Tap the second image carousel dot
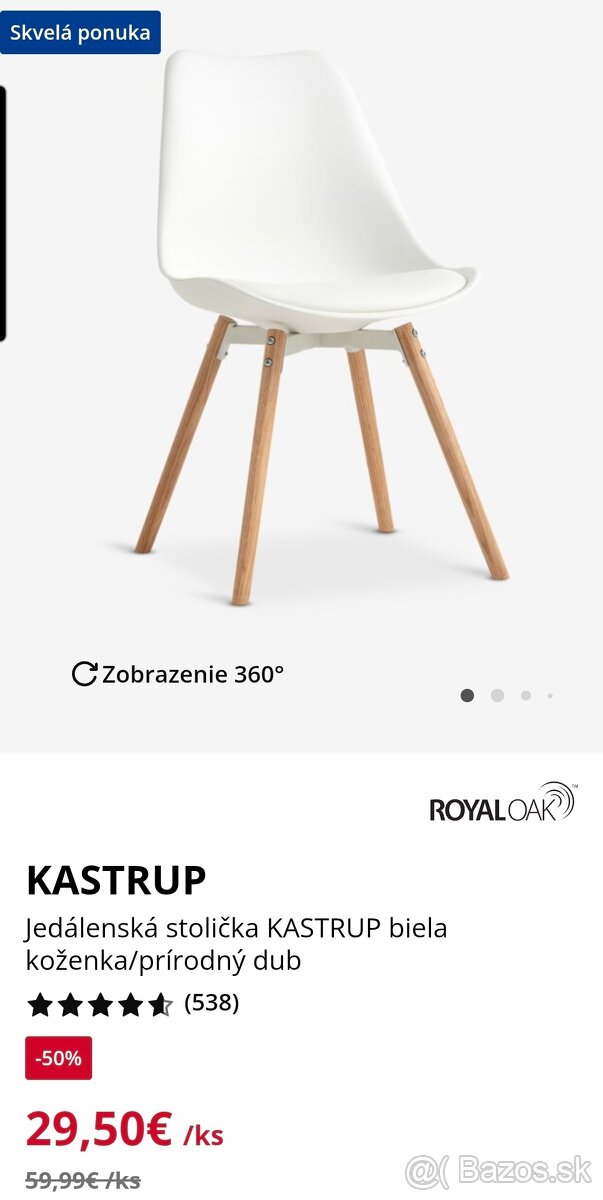 click(x=497, y=696)
